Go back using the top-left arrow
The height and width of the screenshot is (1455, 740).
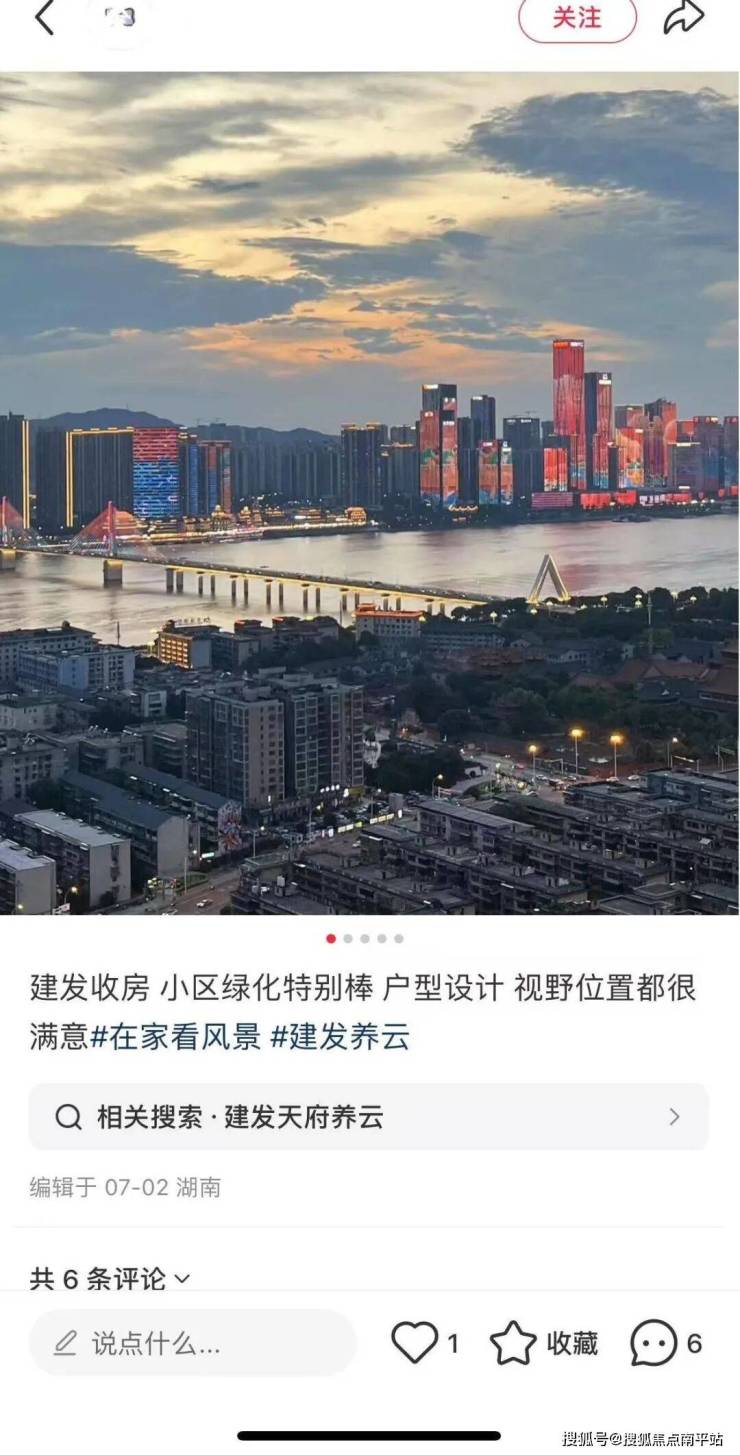44,17
